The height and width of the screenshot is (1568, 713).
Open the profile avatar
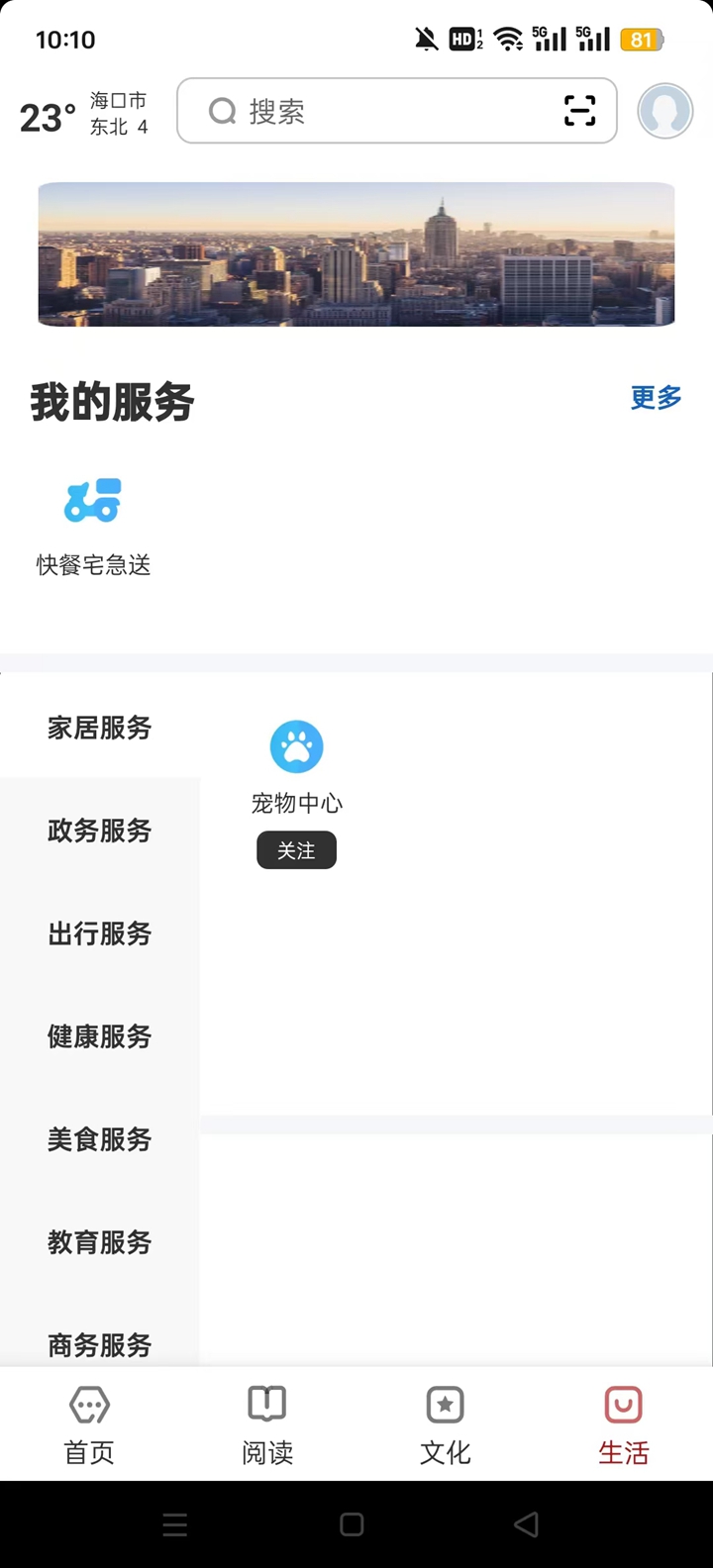click(664, 111)
